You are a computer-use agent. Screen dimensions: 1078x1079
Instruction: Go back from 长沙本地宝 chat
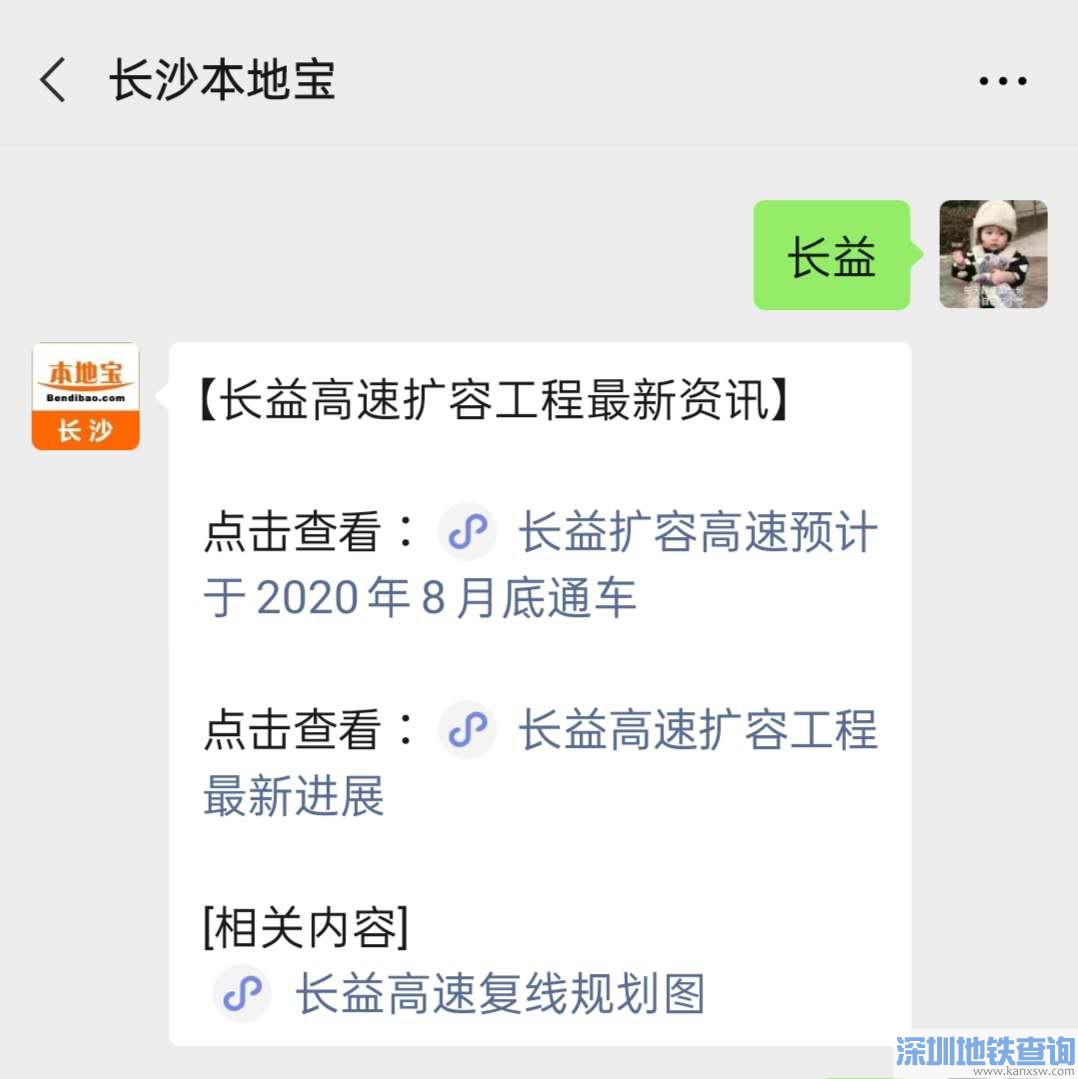click(53, 80)
